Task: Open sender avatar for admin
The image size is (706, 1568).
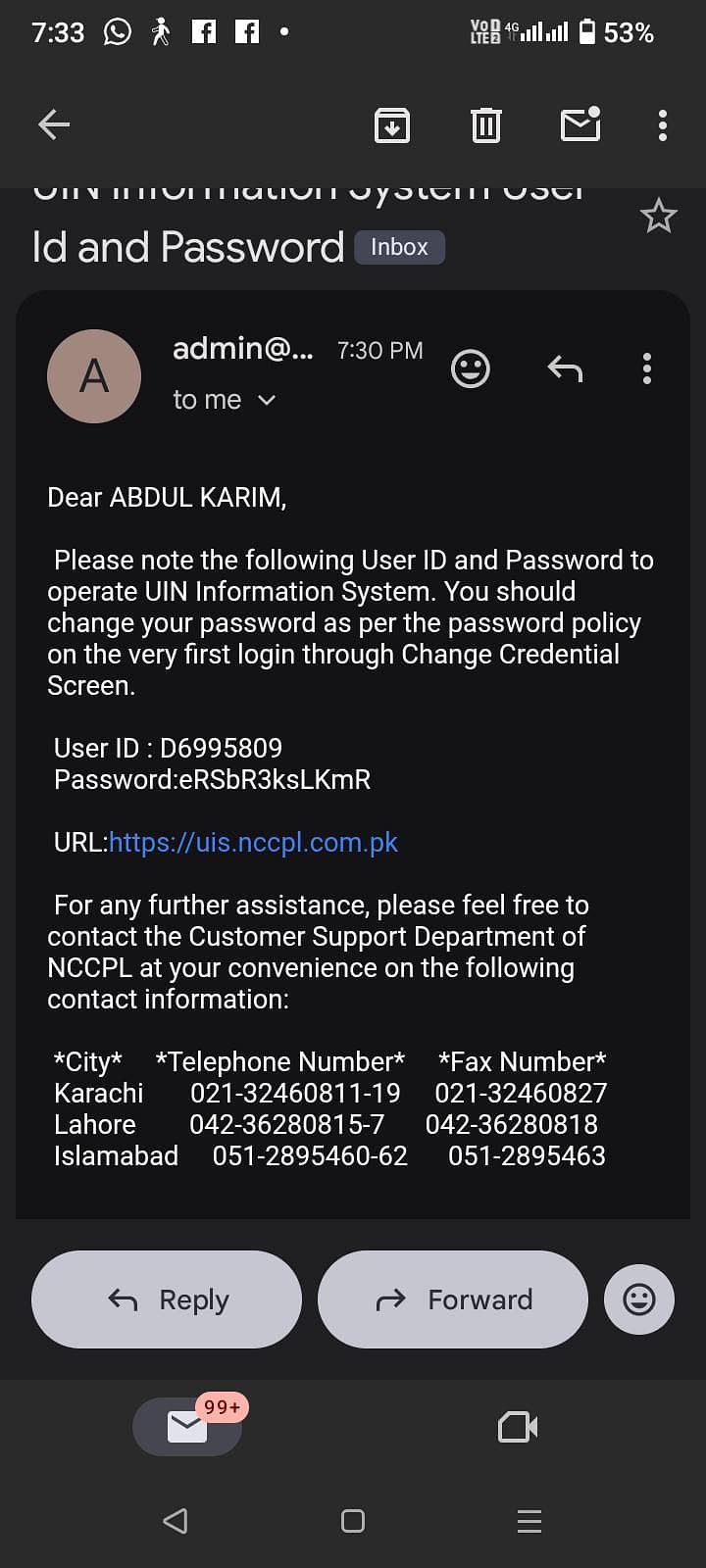Action: 94,376
